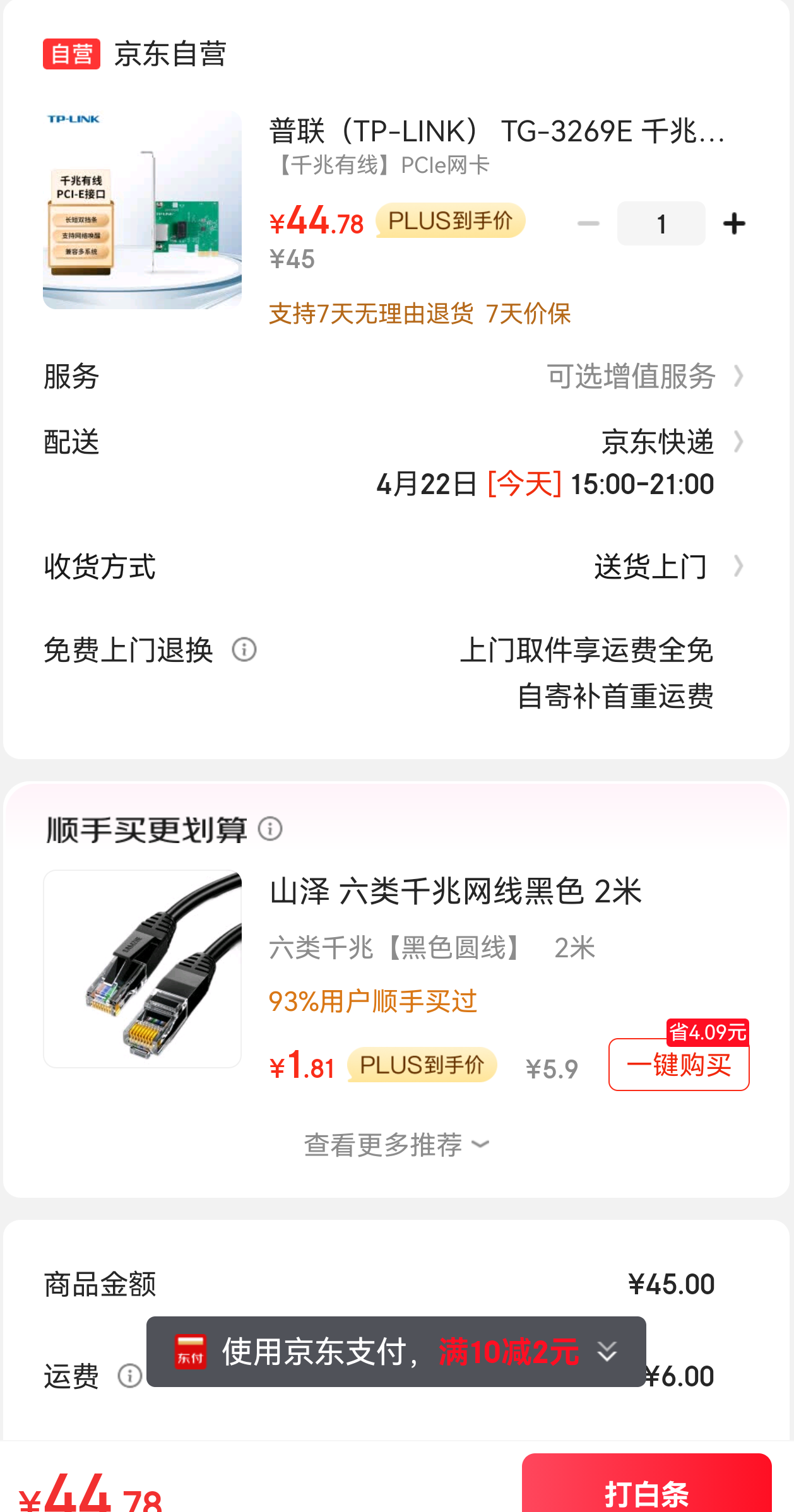Open the TP-LINK network card product image
Viewport: 794px width, 1512px height.
tap(142, 210)
